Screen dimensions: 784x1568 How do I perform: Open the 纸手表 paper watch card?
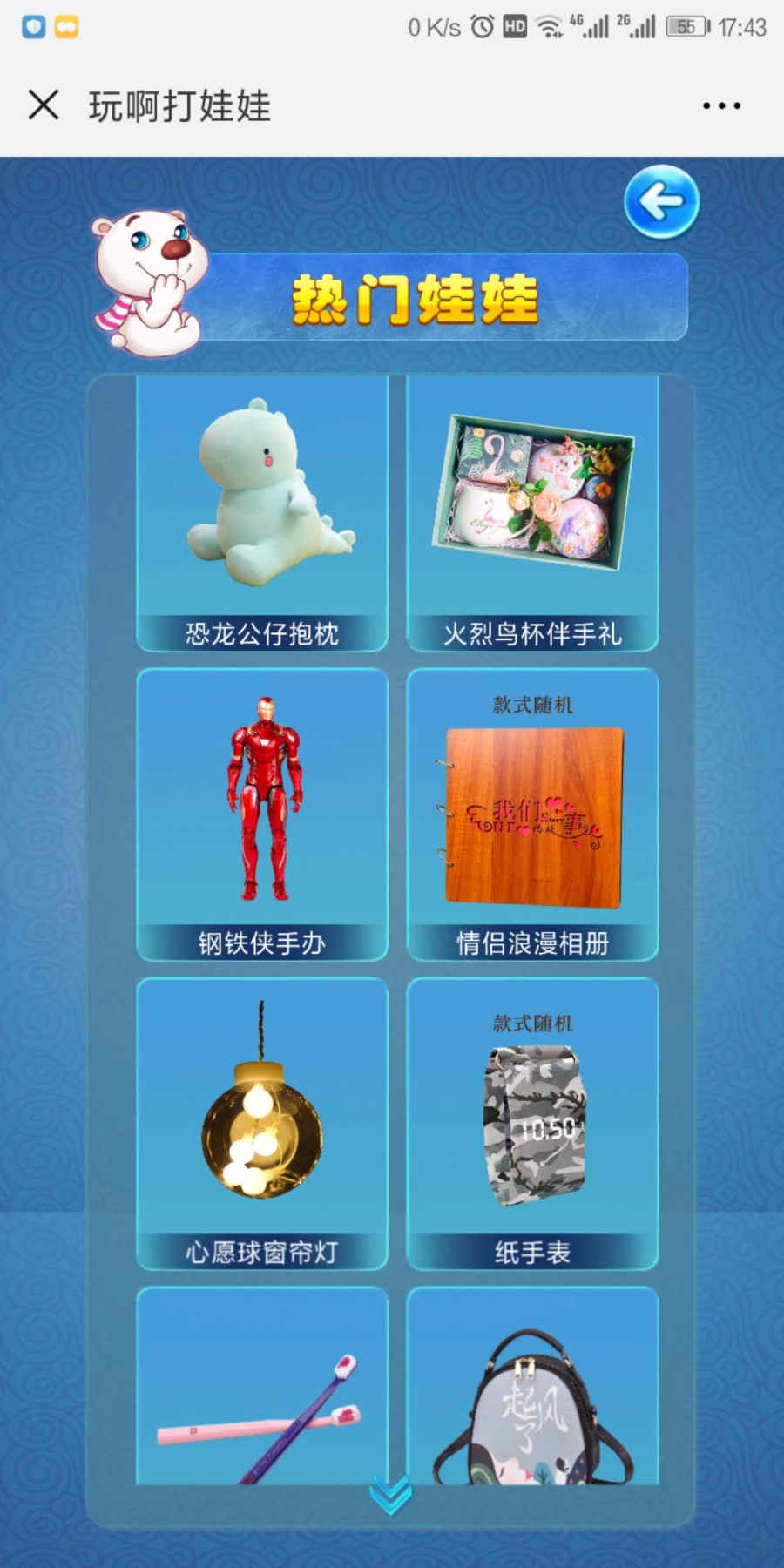point(532,1124)
